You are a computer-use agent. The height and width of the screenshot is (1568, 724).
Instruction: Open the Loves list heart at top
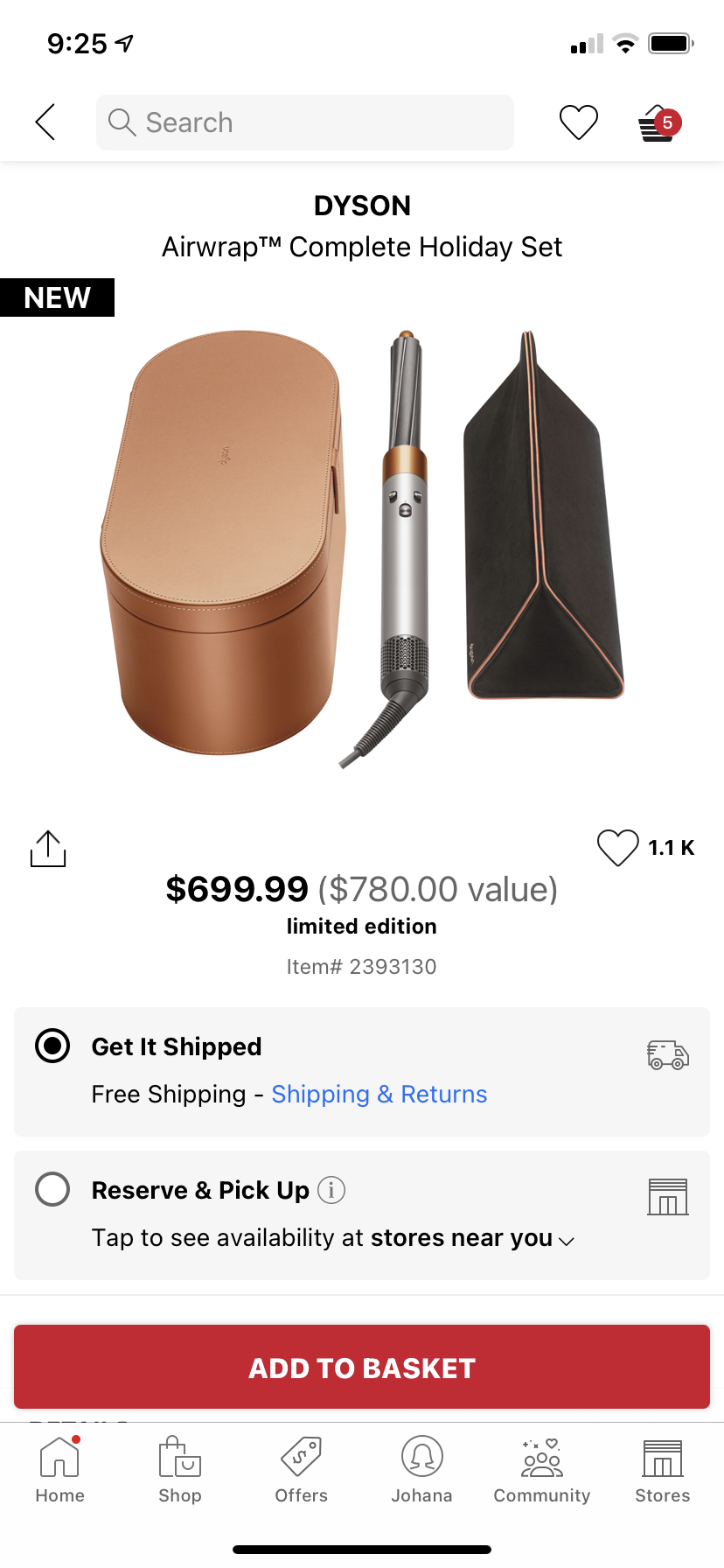tap(578, 122)
